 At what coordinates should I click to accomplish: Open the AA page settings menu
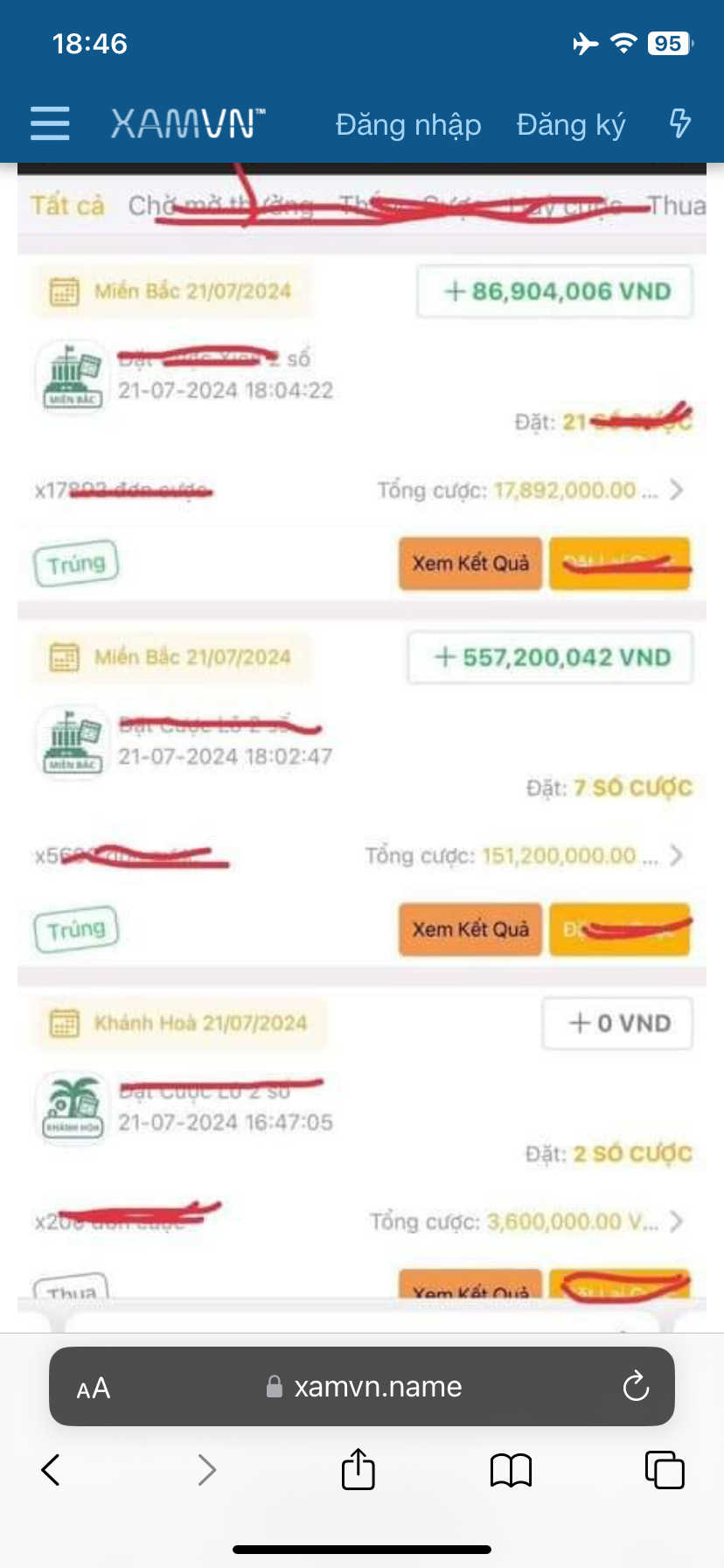[x=94, y=1388]
